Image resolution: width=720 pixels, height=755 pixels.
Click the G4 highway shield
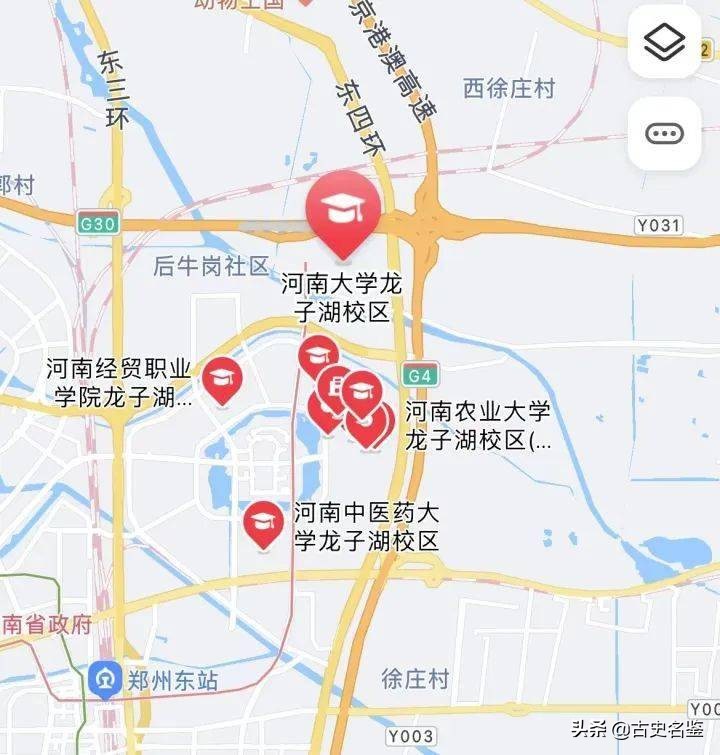(419, 374)
